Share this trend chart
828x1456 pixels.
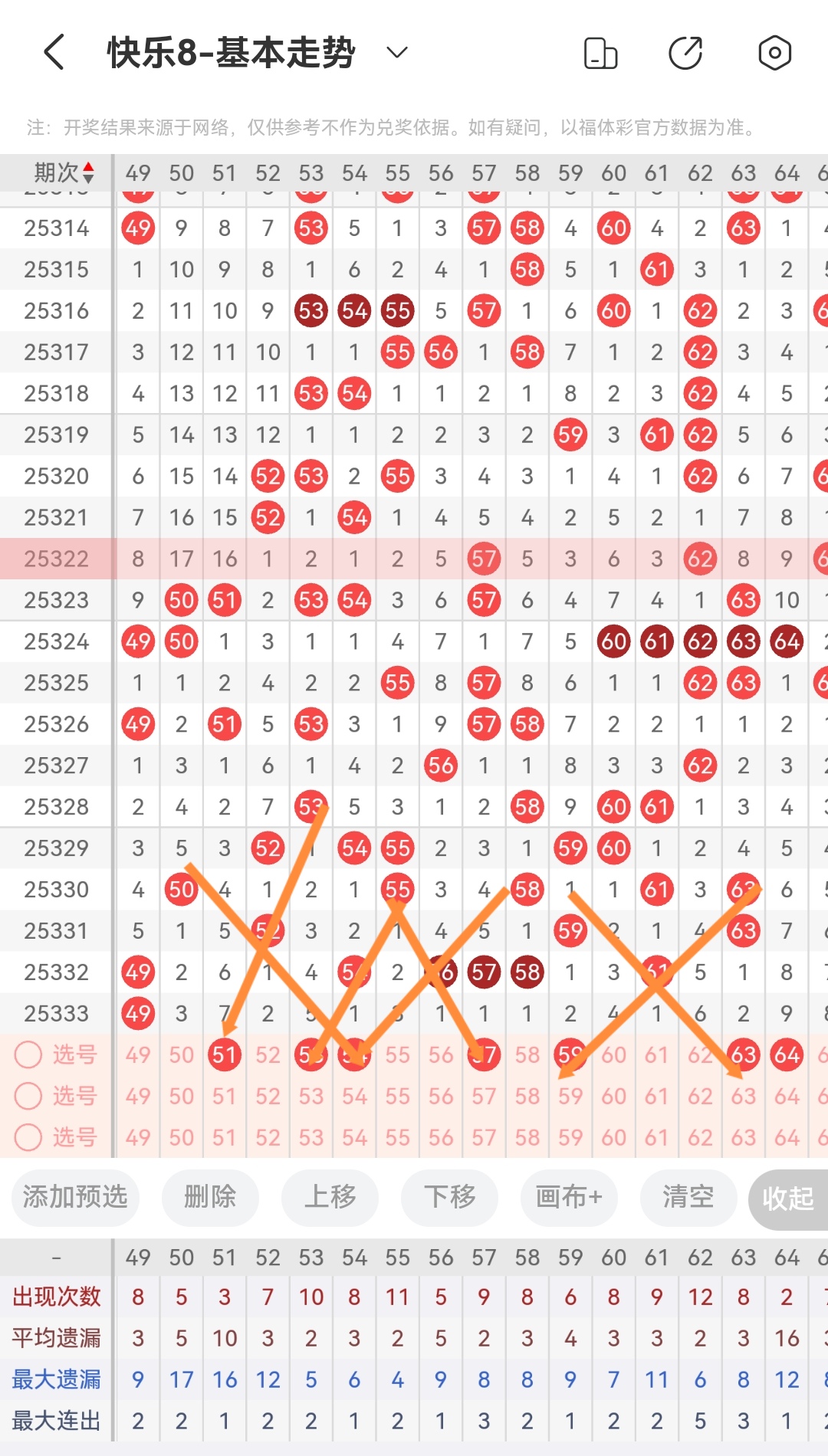[x=685, y=53]
